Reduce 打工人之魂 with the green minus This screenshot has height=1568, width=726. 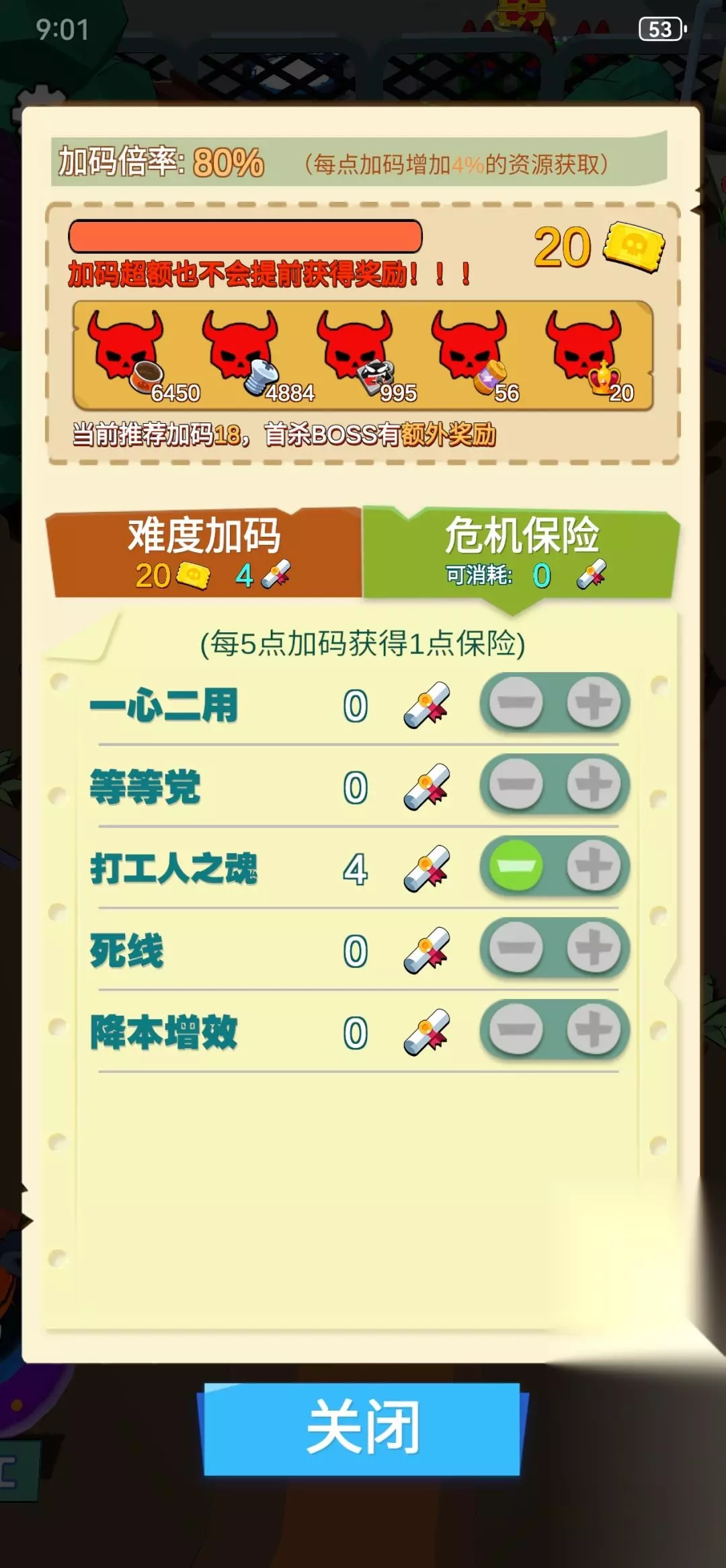pos(516,866)
